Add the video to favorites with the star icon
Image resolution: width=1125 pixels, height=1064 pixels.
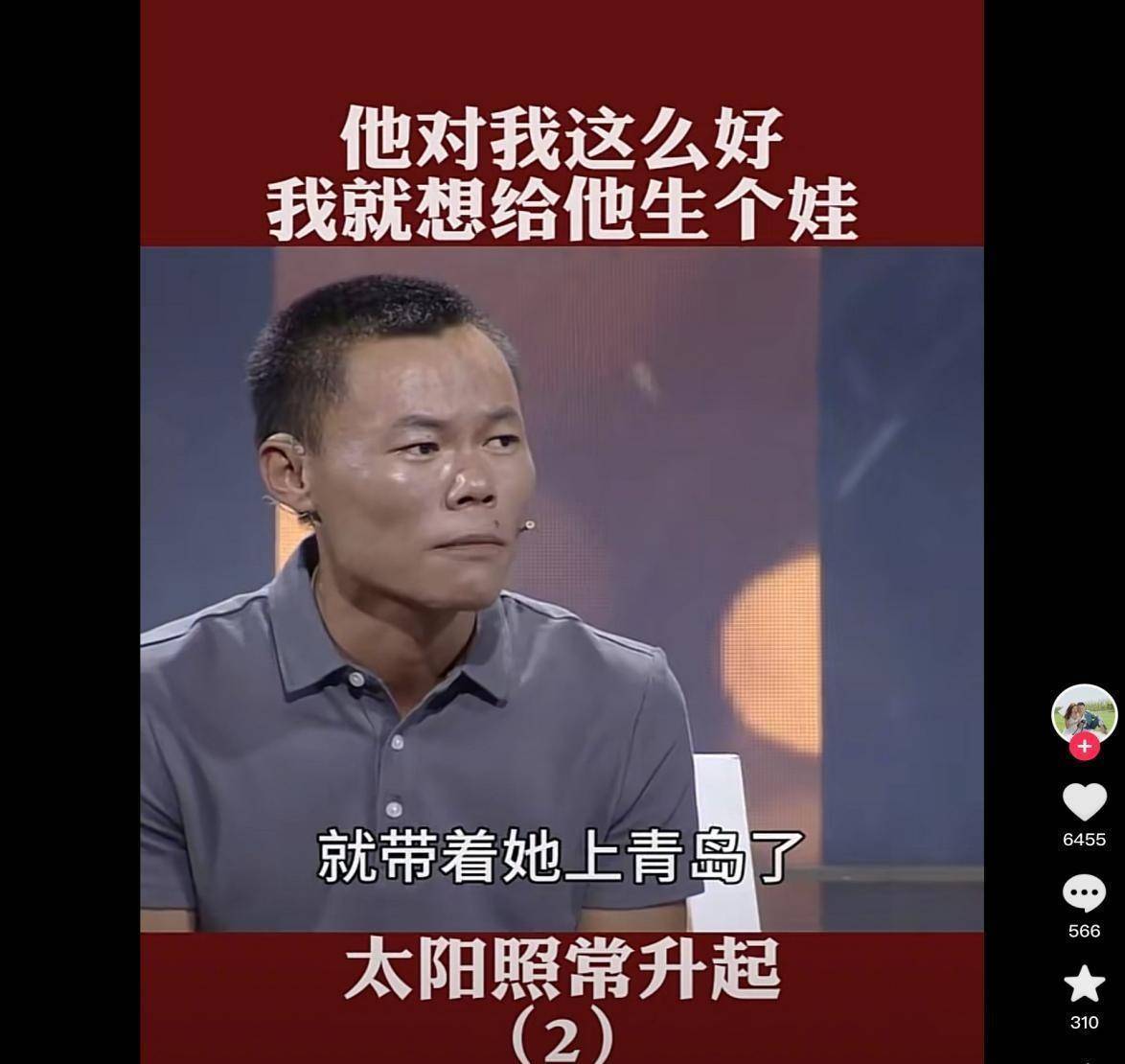point(1084,985)
